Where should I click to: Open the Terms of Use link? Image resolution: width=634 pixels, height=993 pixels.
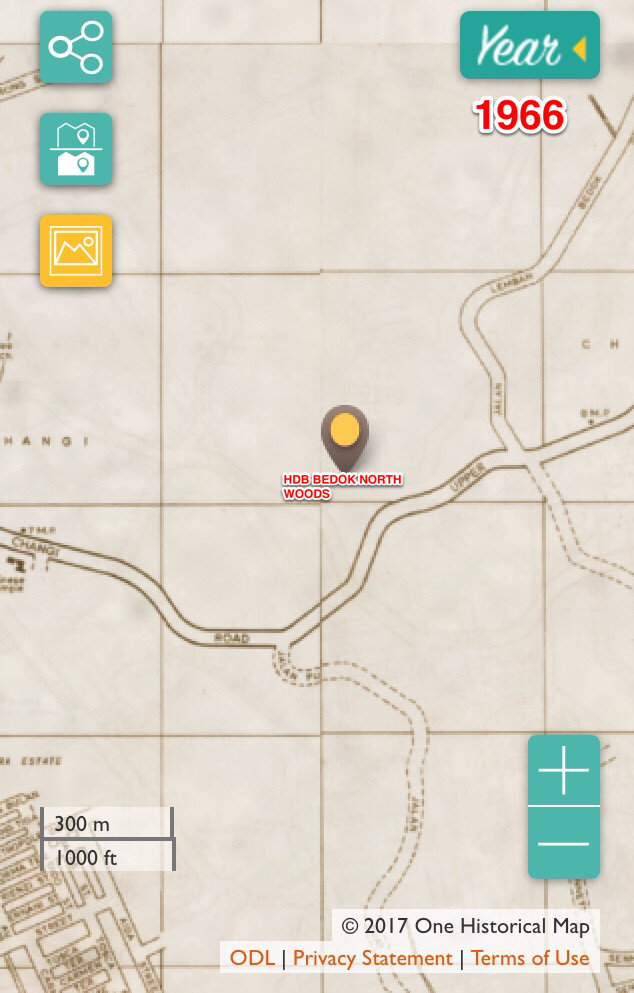coord(530,958)
